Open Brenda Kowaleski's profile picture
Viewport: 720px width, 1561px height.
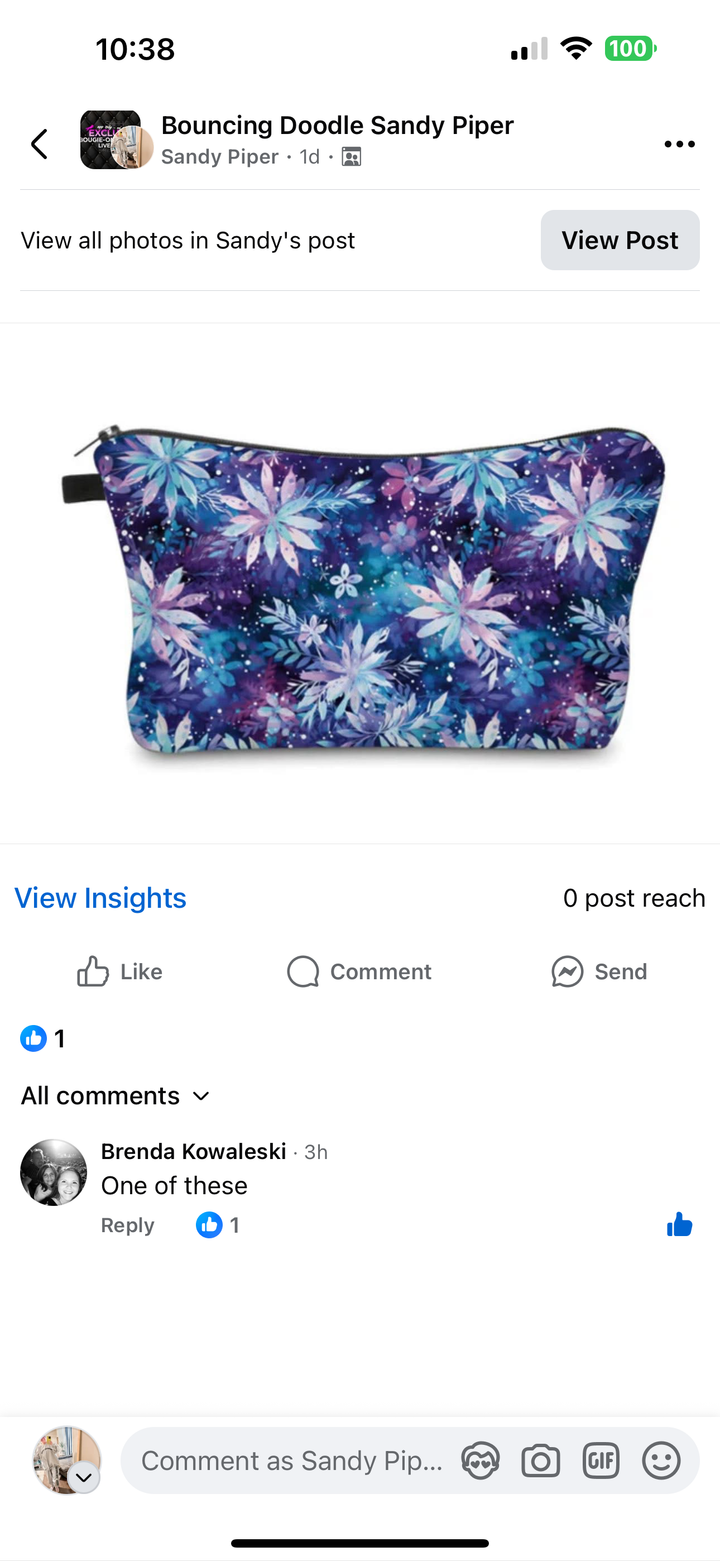coord(54,1172)
